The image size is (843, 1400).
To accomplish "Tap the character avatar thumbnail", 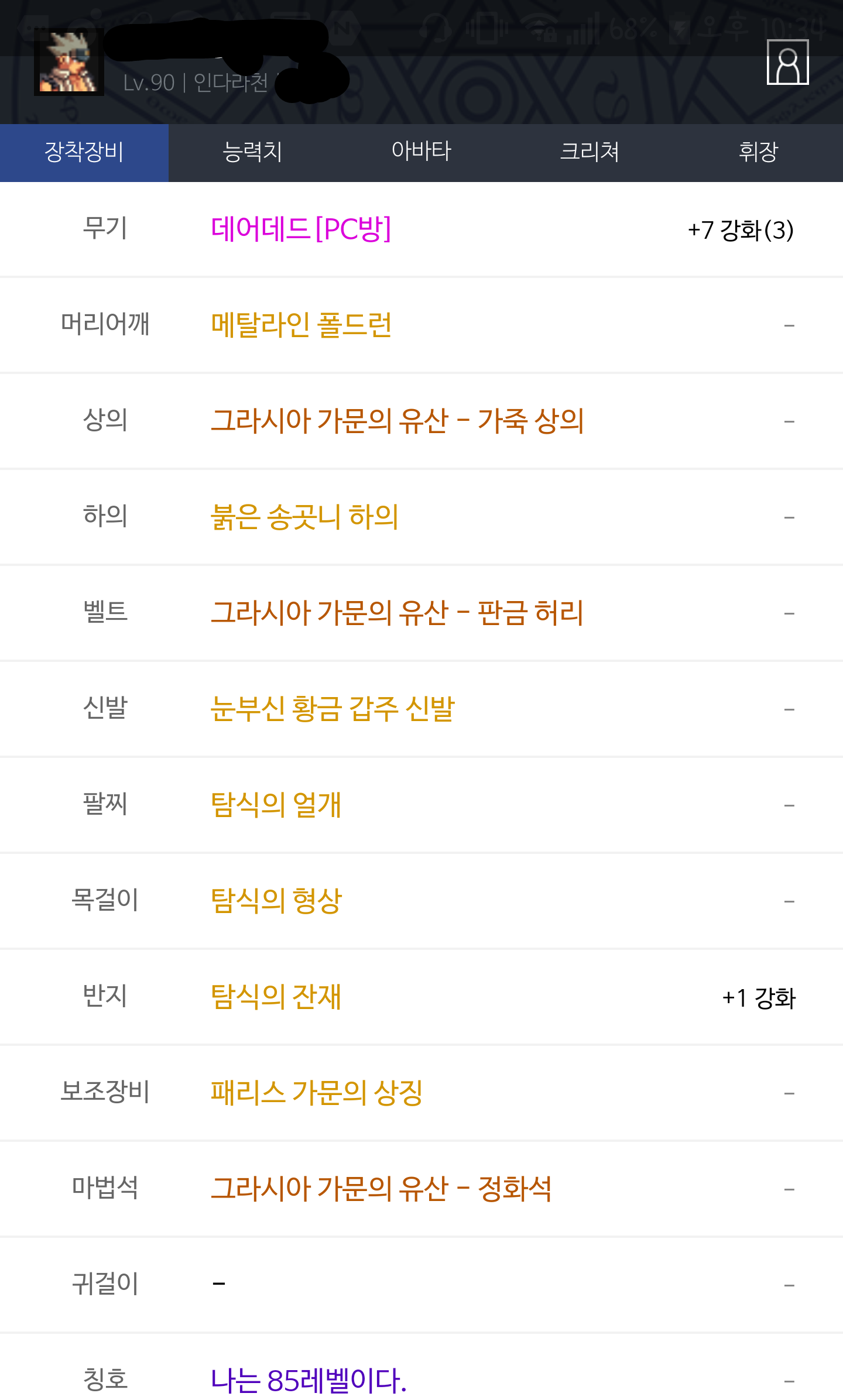I will (68, 62).
